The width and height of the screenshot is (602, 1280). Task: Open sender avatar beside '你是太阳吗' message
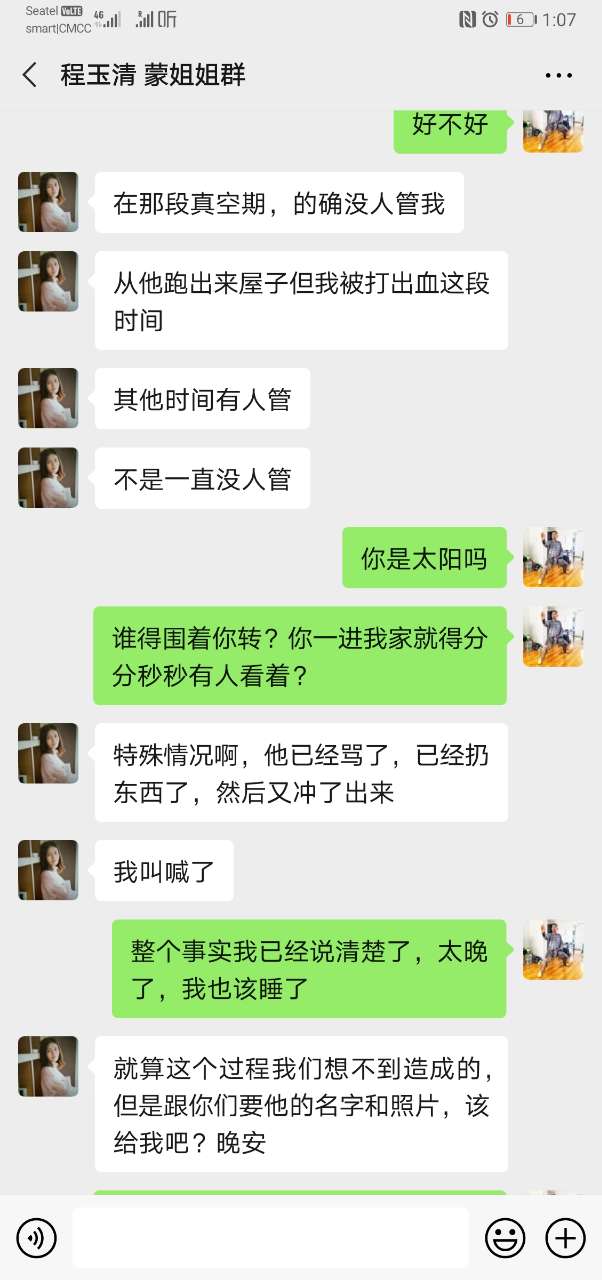click(x=553, y=557)
